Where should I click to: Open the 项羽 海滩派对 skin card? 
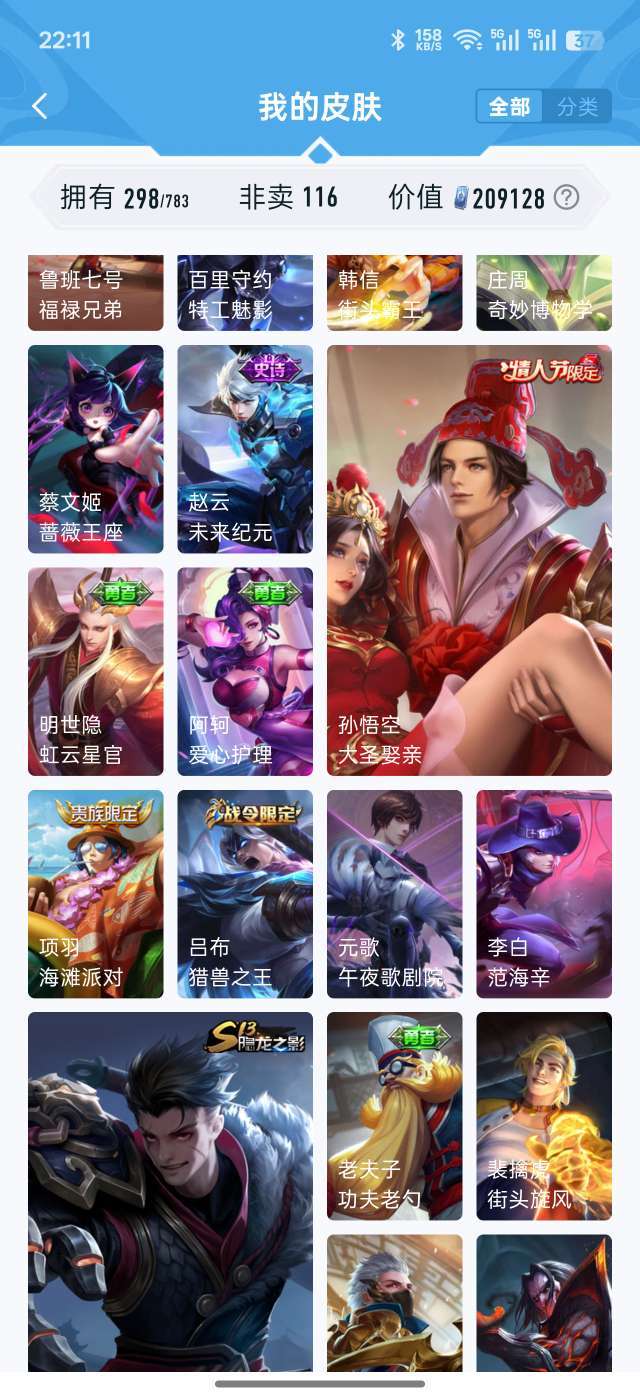coord(95,894)
